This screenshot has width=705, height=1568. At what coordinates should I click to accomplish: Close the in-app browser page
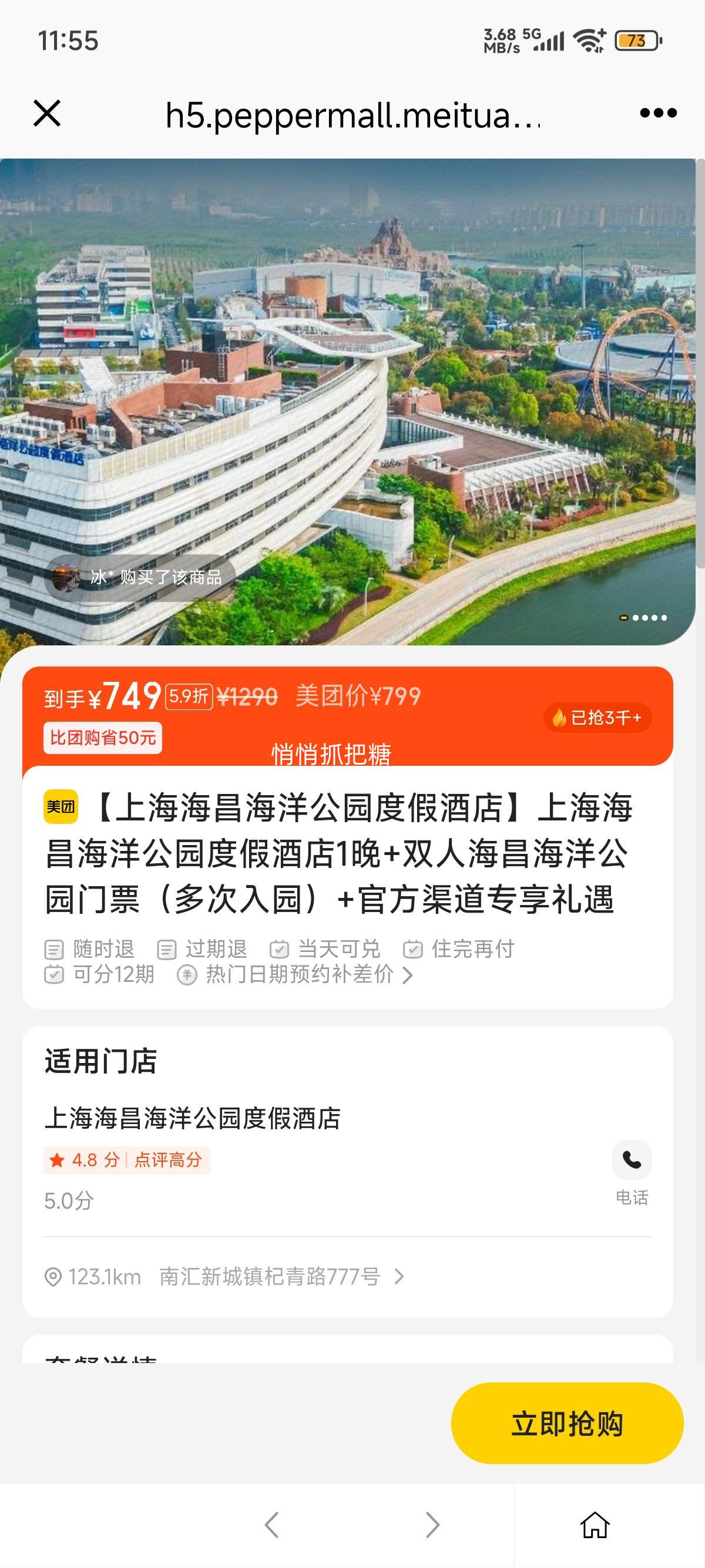[47, 113]
